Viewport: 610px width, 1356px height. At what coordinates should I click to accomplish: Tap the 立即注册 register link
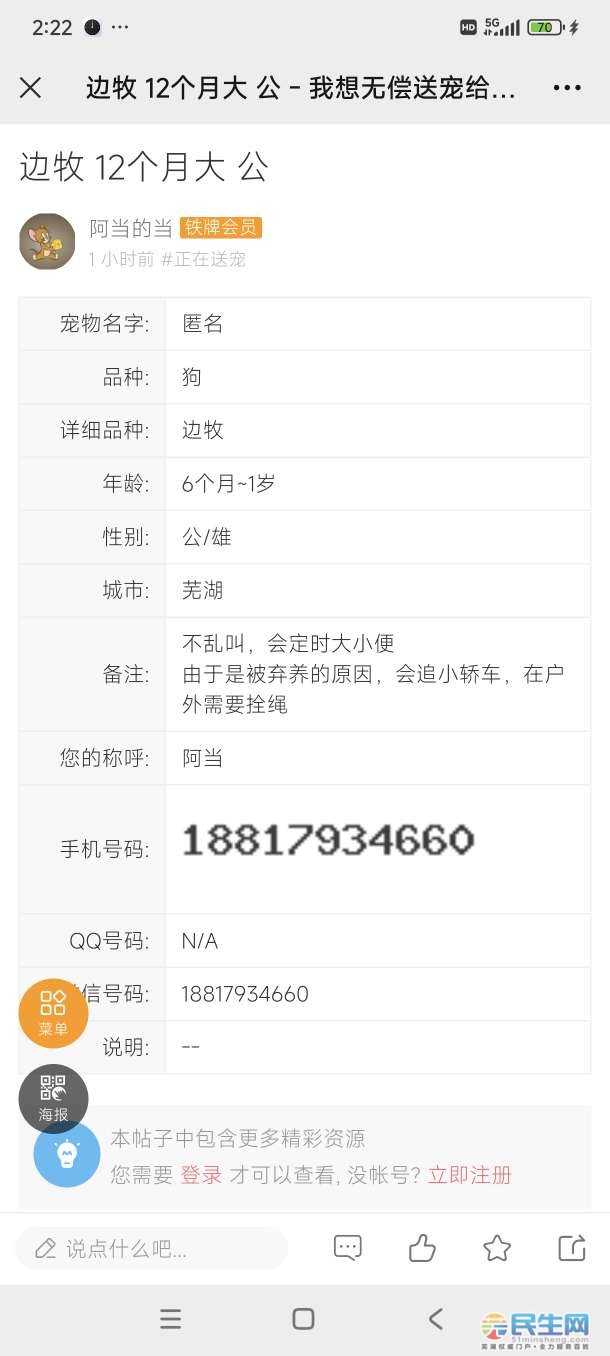(x=469, y=1175)
